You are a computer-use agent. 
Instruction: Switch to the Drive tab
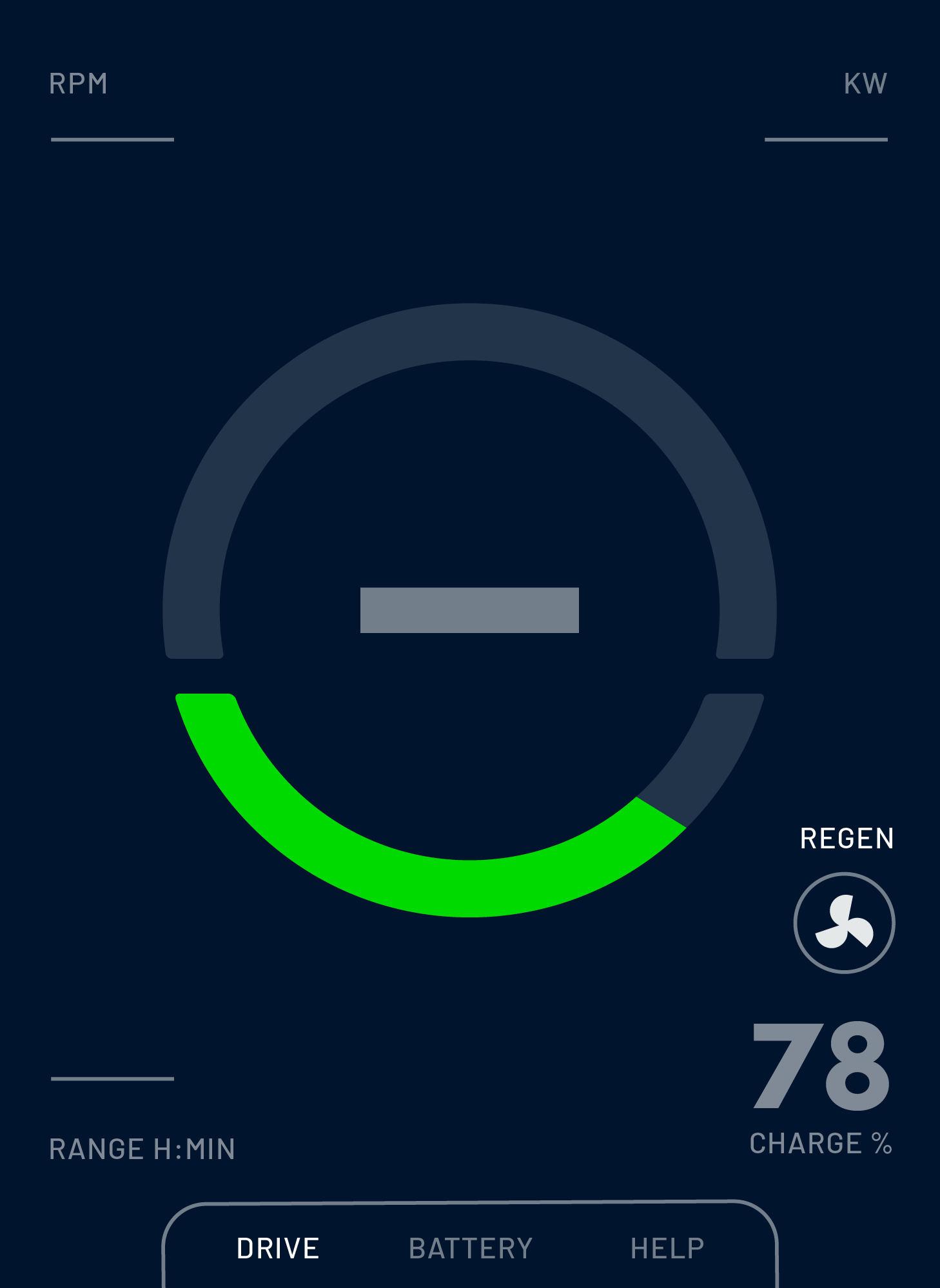(x=278, y=1249)
